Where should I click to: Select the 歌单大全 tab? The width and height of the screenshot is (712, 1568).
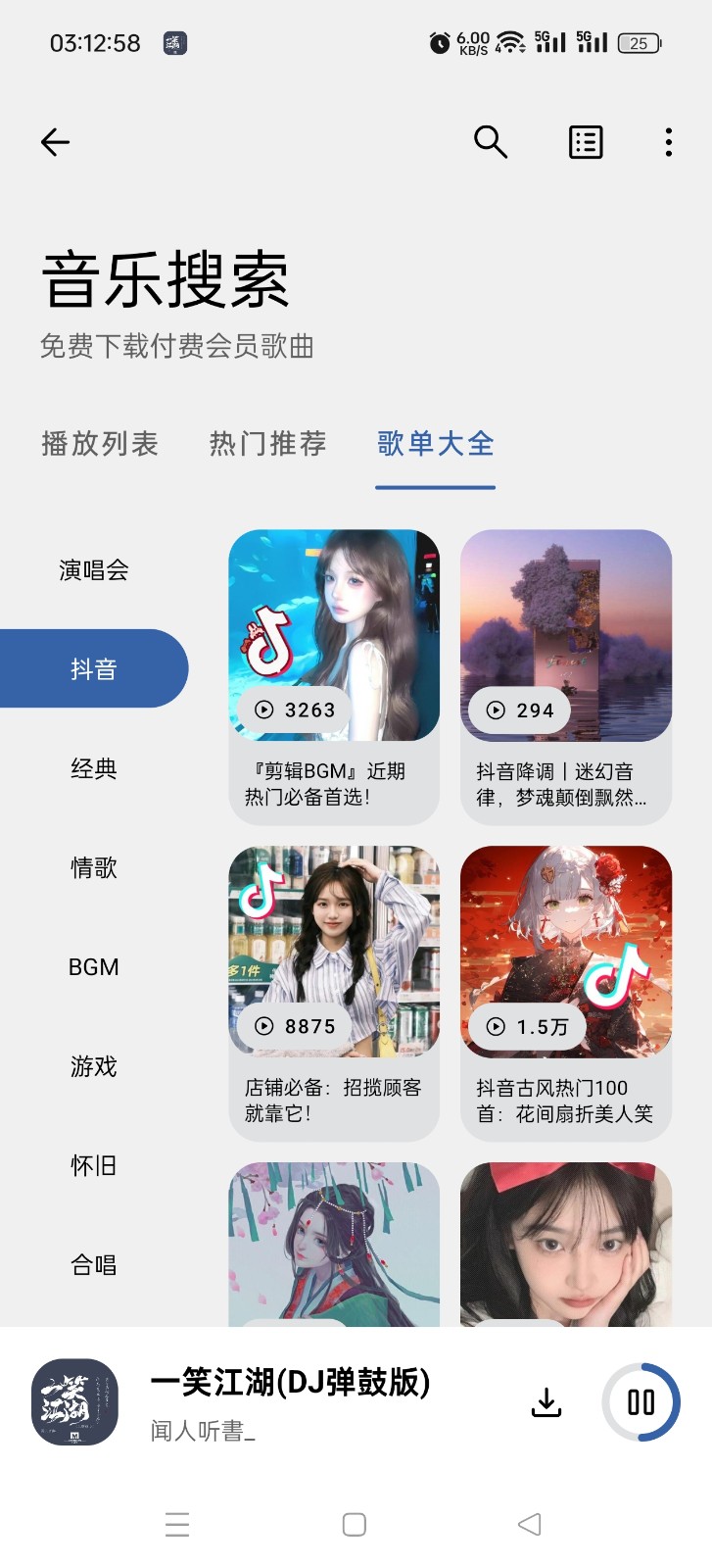(436, 444)
